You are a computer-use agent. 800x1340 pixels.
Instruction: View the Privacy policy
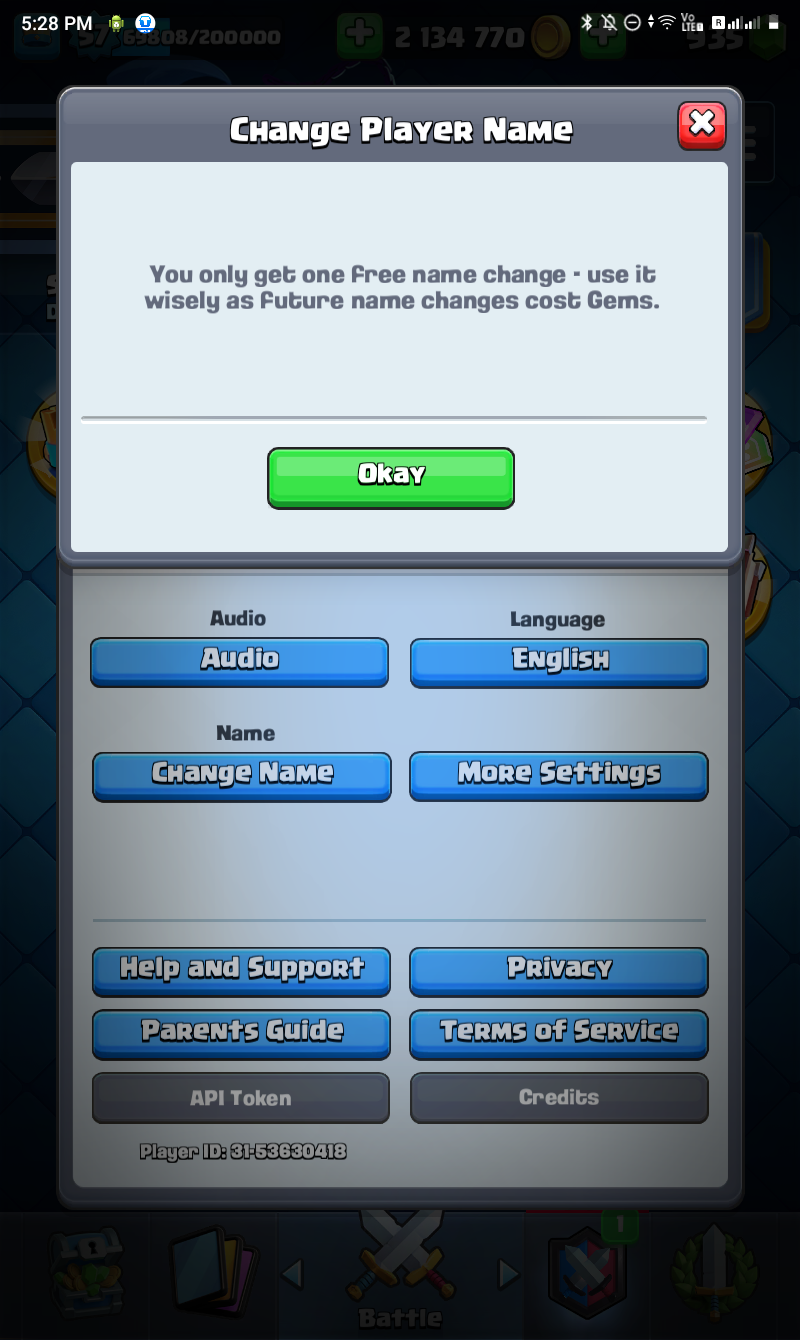pyautogui.click(x=559, y=970)
